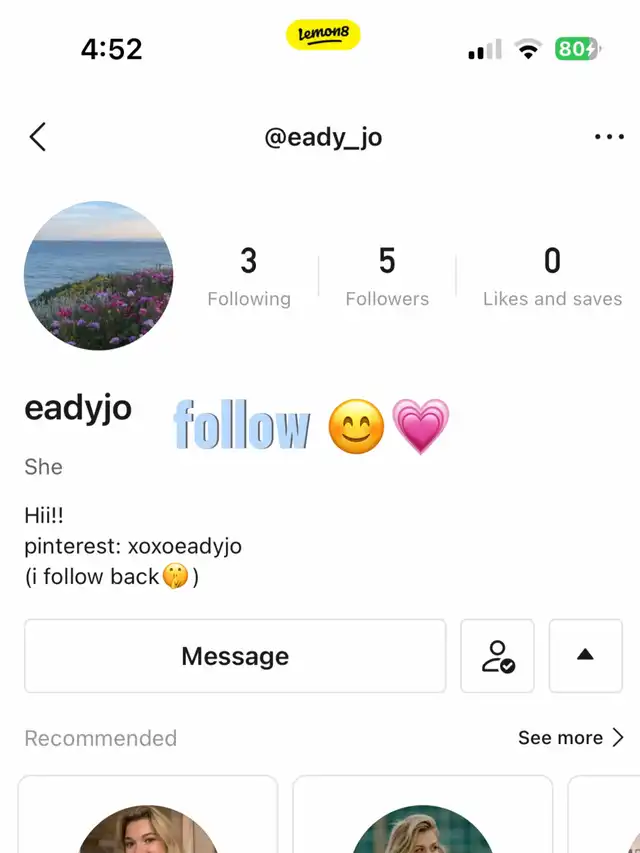This screenshot has width=640, height=853.
Task: Go back using the top arrow
Action: tap(38, 137)
